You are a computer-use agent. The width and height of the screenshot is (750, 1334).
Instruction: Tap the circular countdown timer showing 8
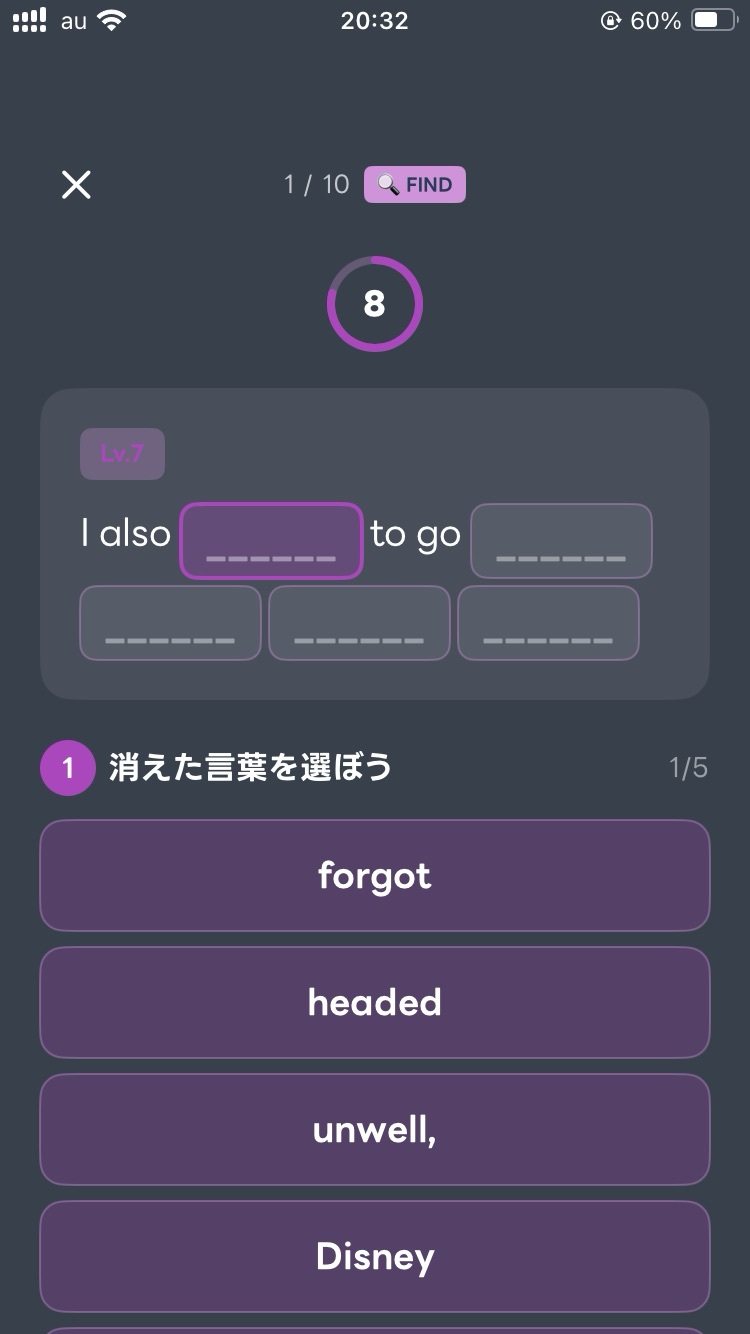click(375, 303)
